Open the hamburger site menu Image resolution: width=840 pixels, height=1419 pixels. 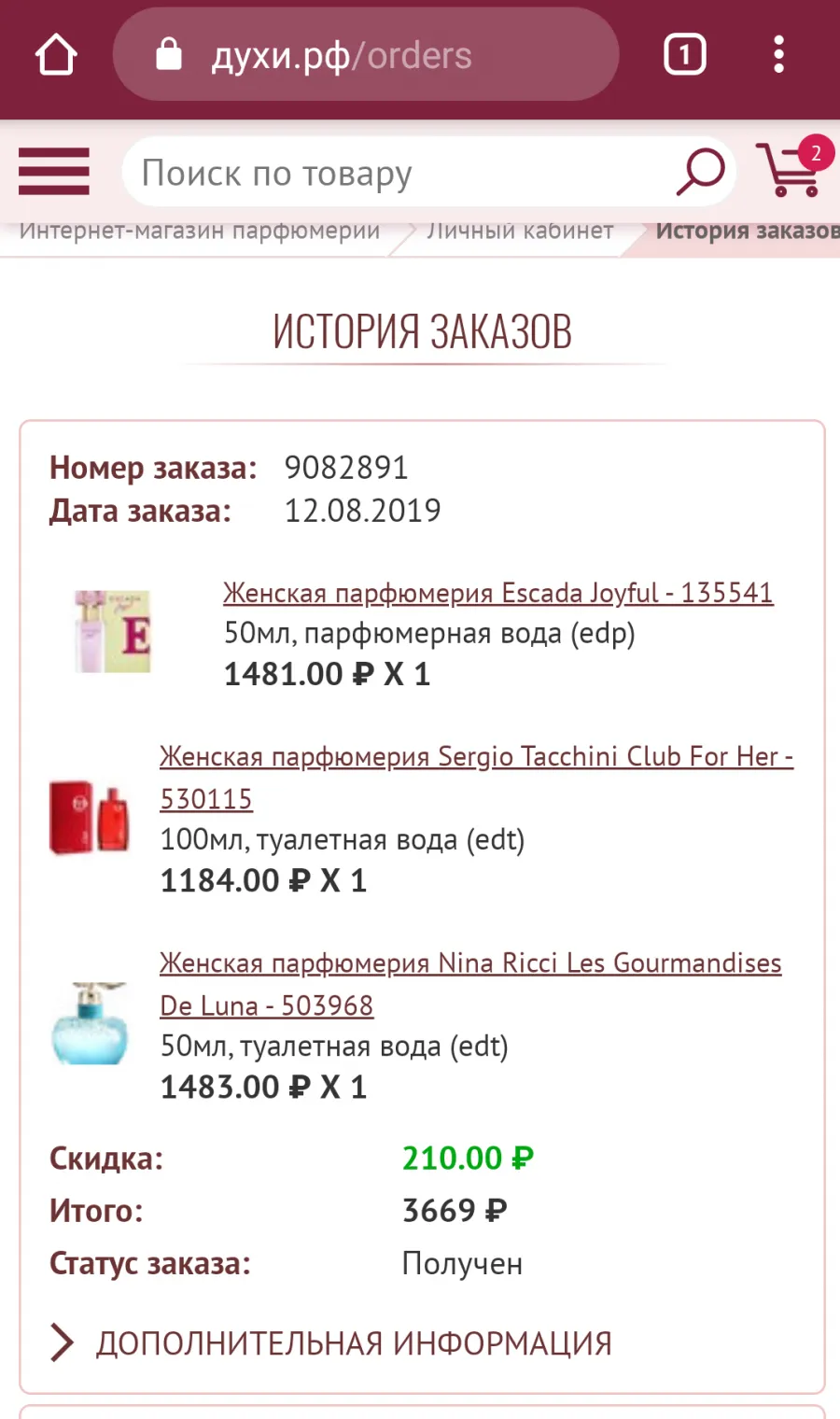(54, 172)
